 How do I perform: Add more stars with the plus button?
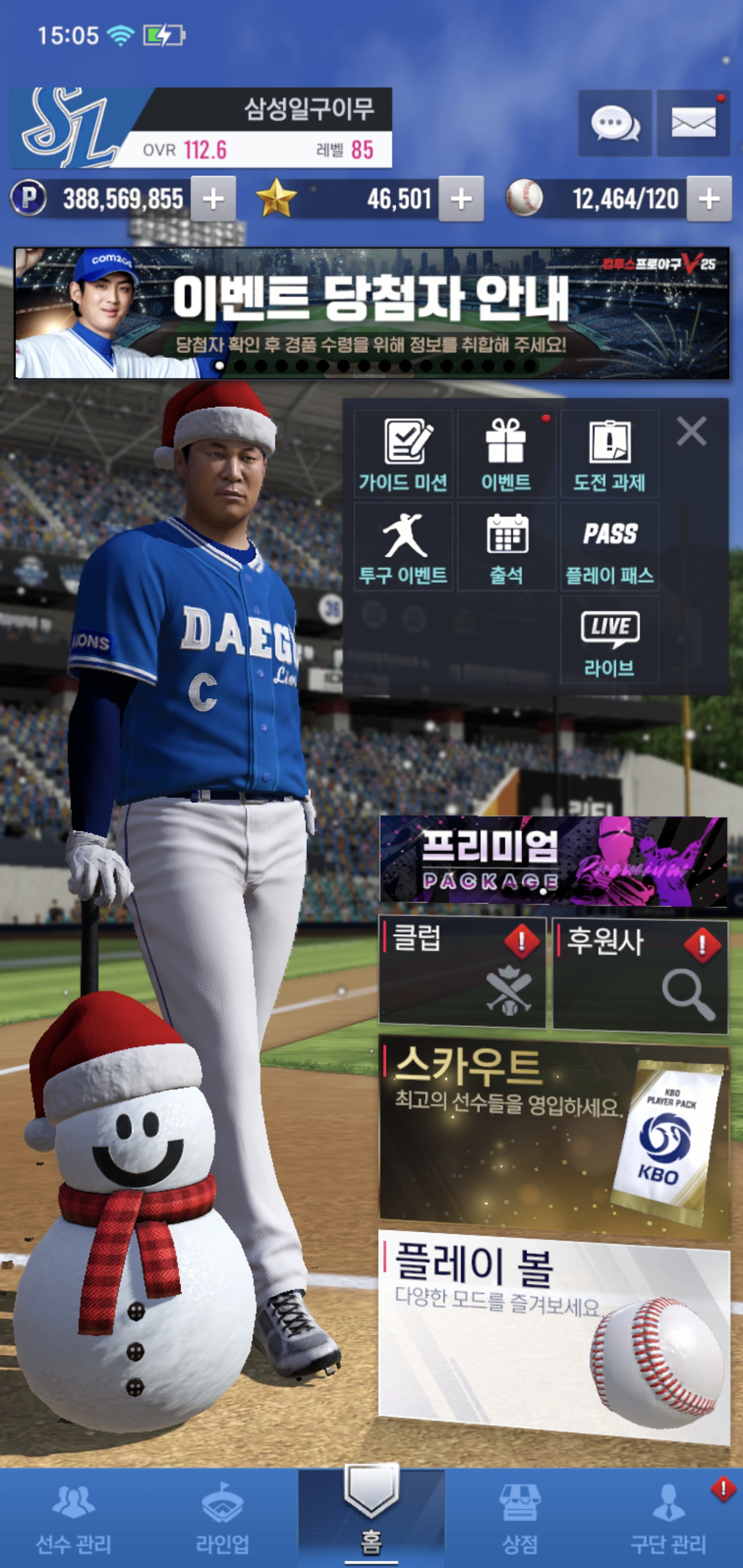coord(461,199)
